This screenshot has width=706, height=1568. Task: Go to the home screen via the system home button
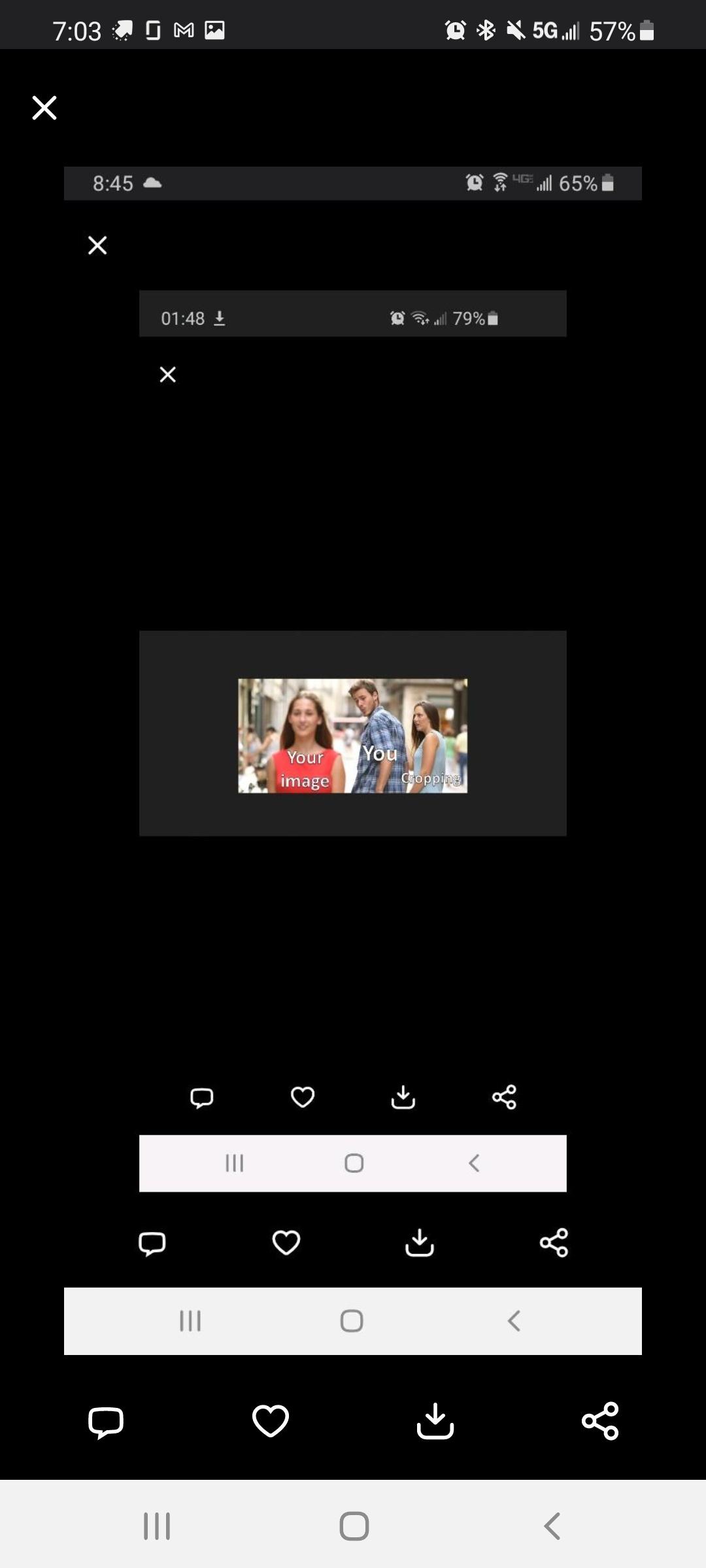click(354, 1526)
